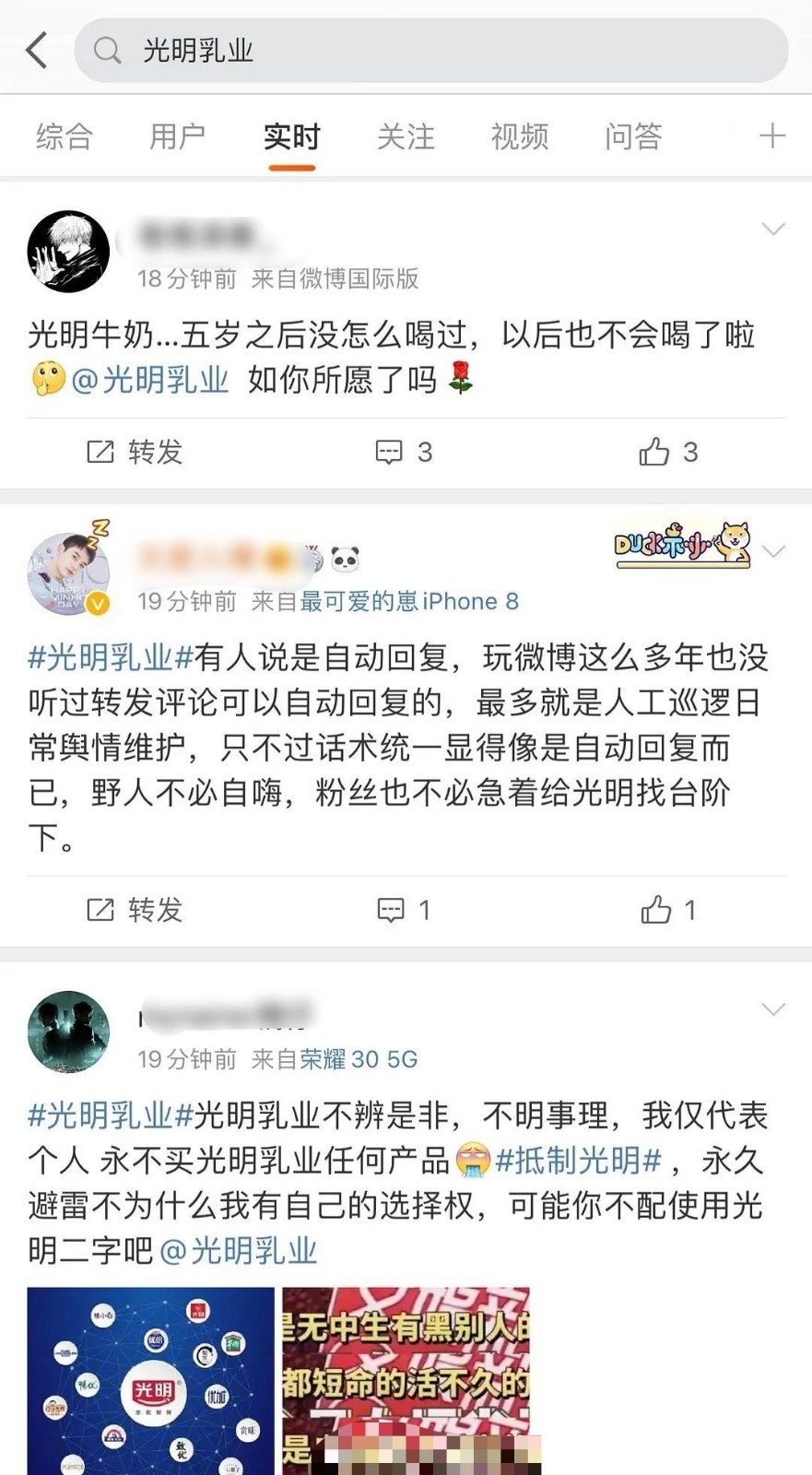This screenshot has height=1475, width=812.
Task: Tap the search box containing 光明乳业
Action: [431, 51]
